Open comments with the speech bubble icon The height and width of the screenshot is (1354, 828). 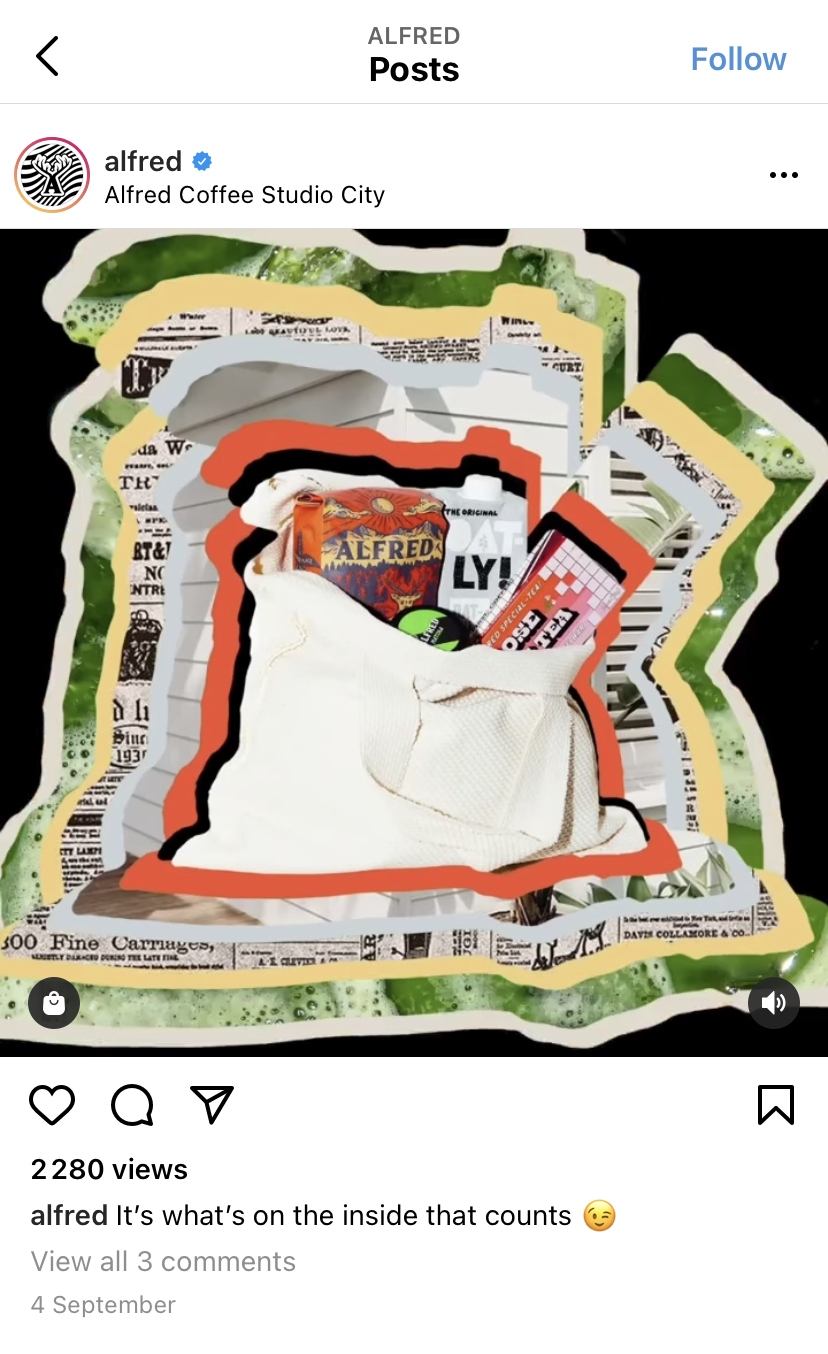(132, 1105)
